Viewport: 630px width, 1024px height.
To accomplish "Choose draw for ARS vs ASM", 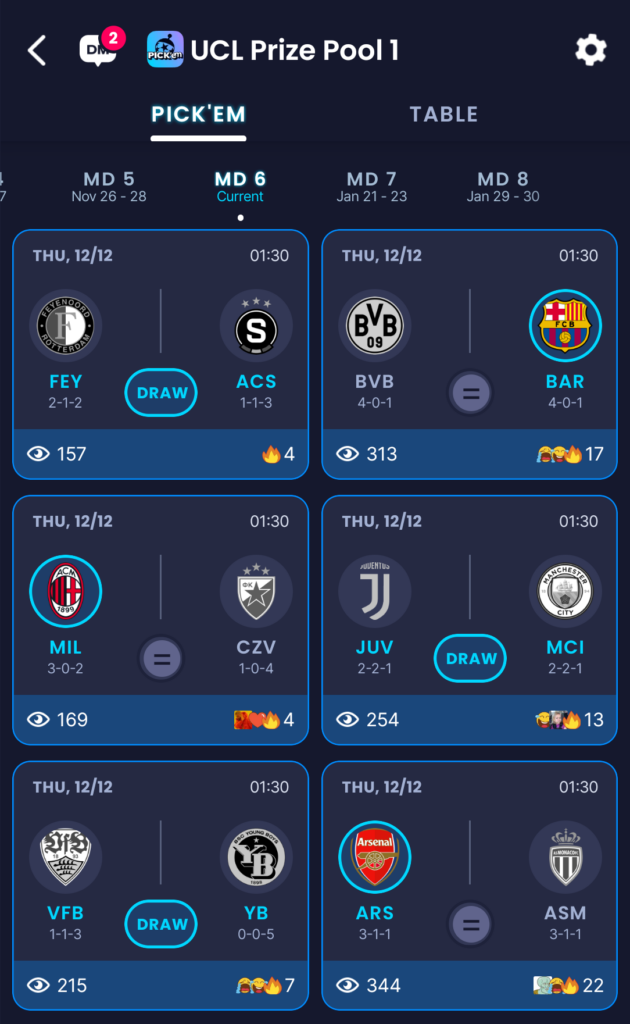I will pyautogui.click(x=471, y=925).
